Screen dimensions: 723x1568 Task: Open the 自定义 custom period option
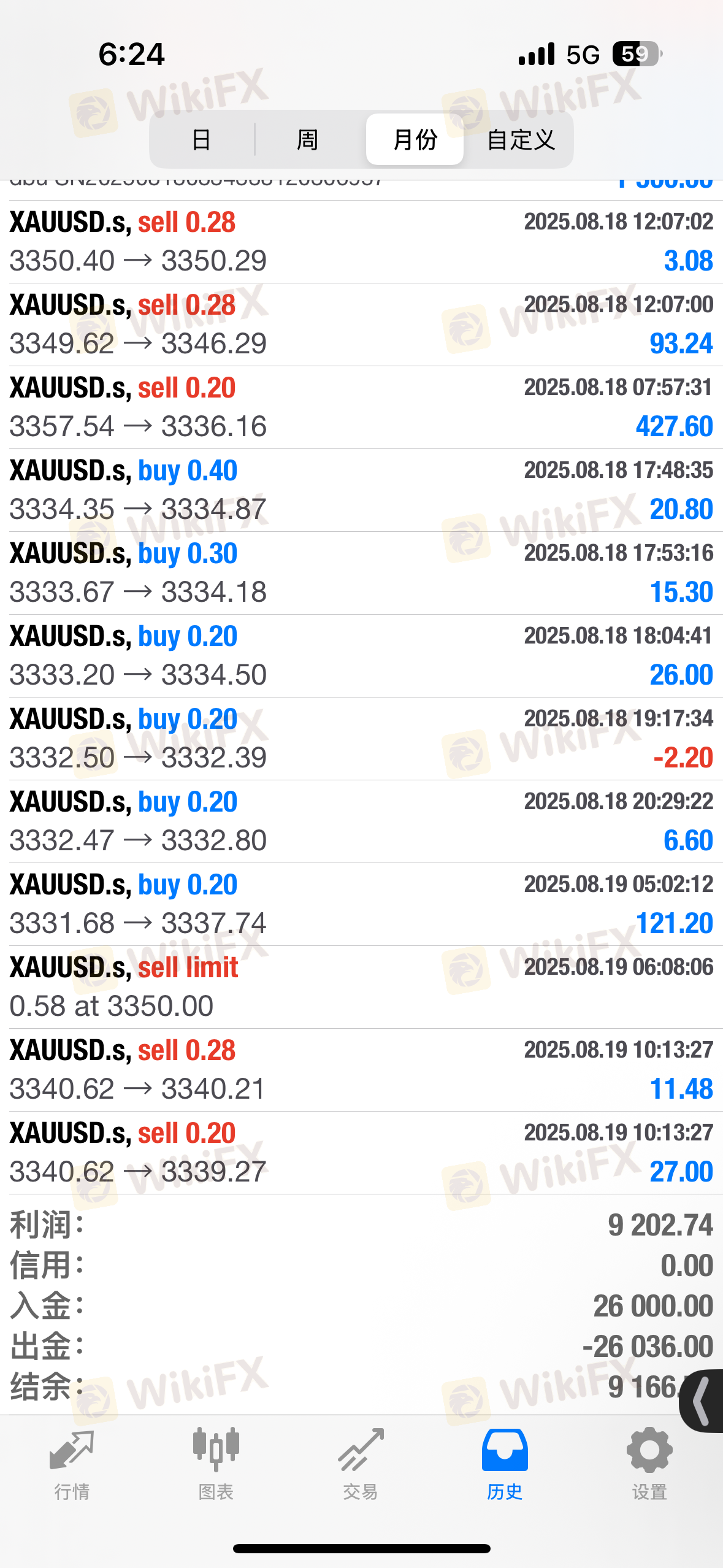coord(521,140)
